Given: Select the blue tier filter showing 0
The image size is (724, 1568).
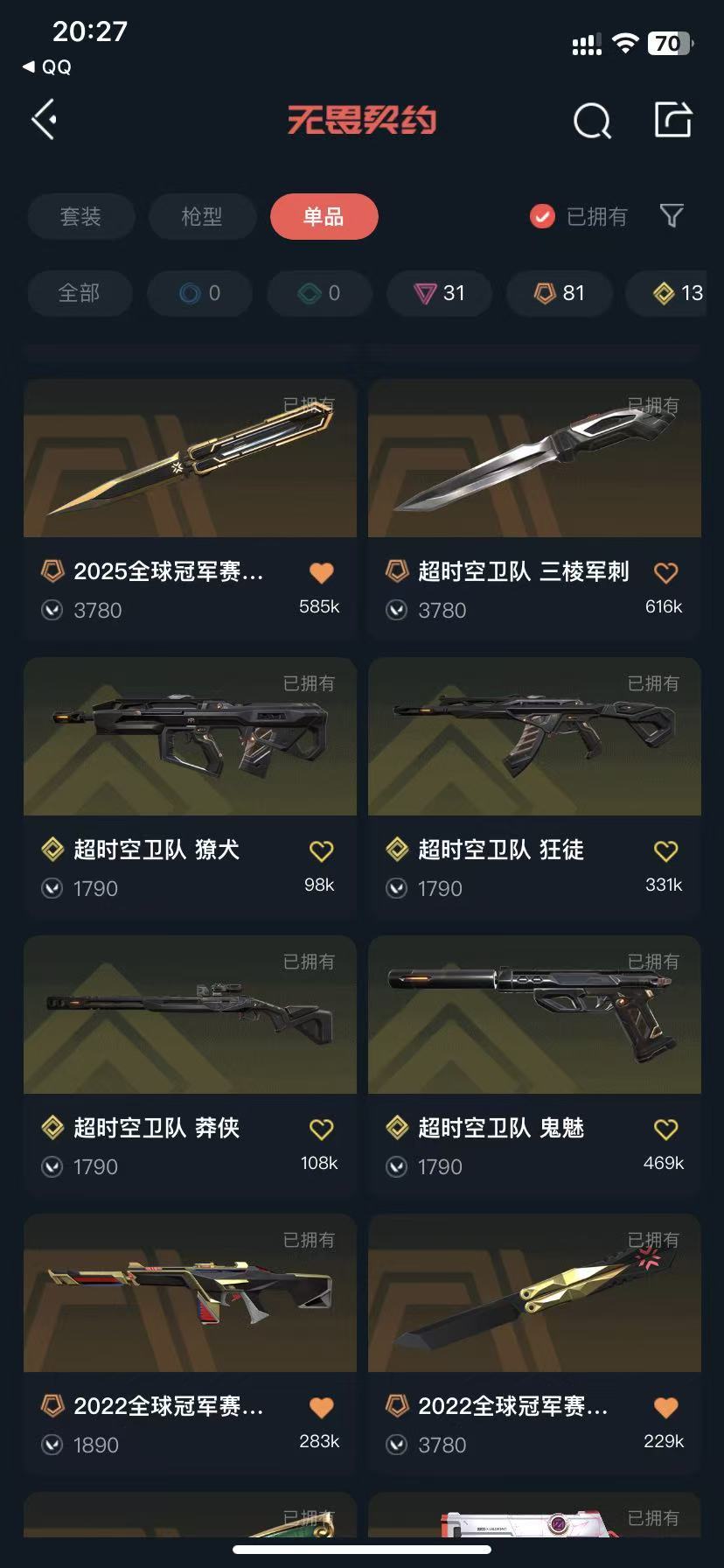Looking at the screenshot, I should point(199,293).
